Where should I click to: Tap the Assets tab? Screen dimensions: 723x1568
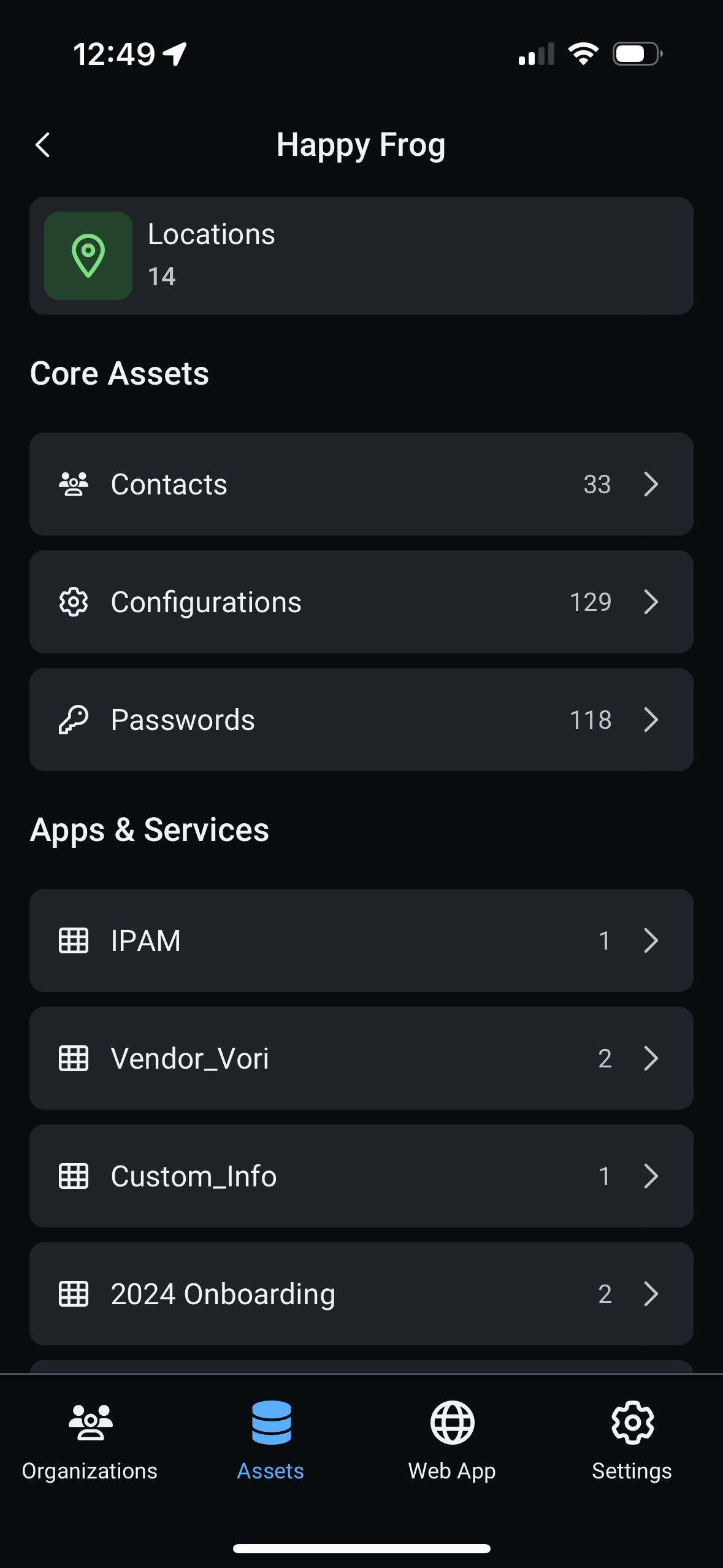(x=271, y=1441)
